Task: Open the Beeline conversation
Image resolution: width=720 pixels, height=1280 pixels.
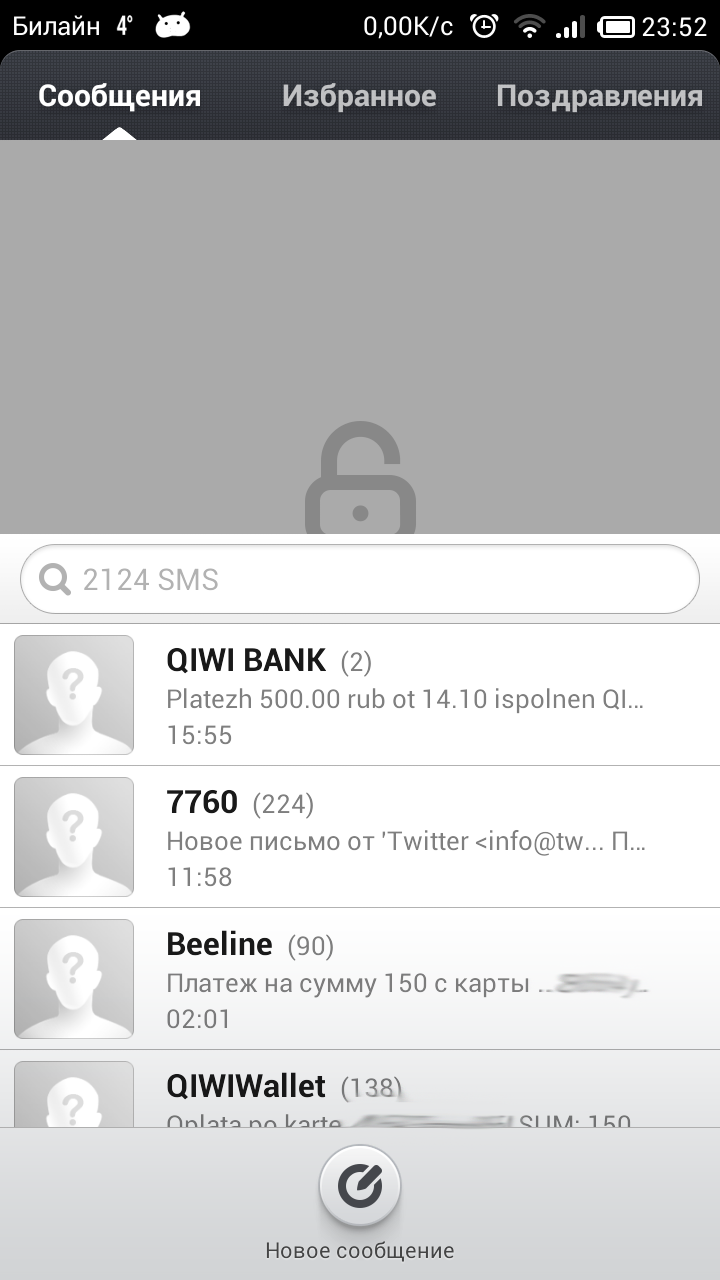Action: coord(360,979)
